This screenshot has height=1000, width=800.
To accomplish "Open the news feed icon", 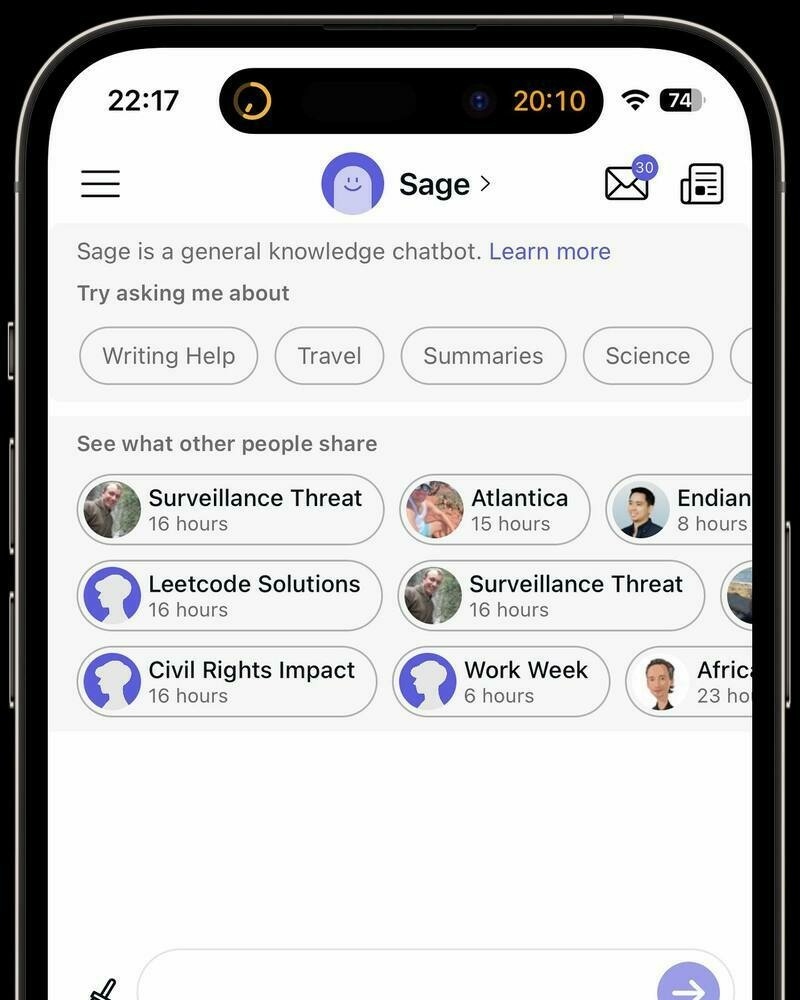I will (x=701, y=184).
